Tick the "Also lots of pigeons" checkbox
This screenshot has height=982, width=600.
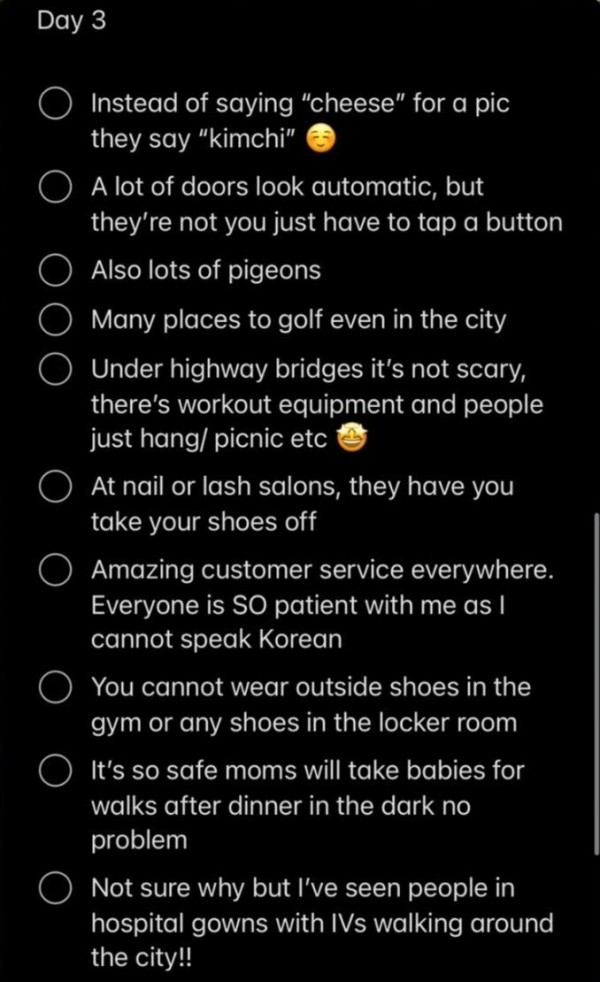coord(54,271)
